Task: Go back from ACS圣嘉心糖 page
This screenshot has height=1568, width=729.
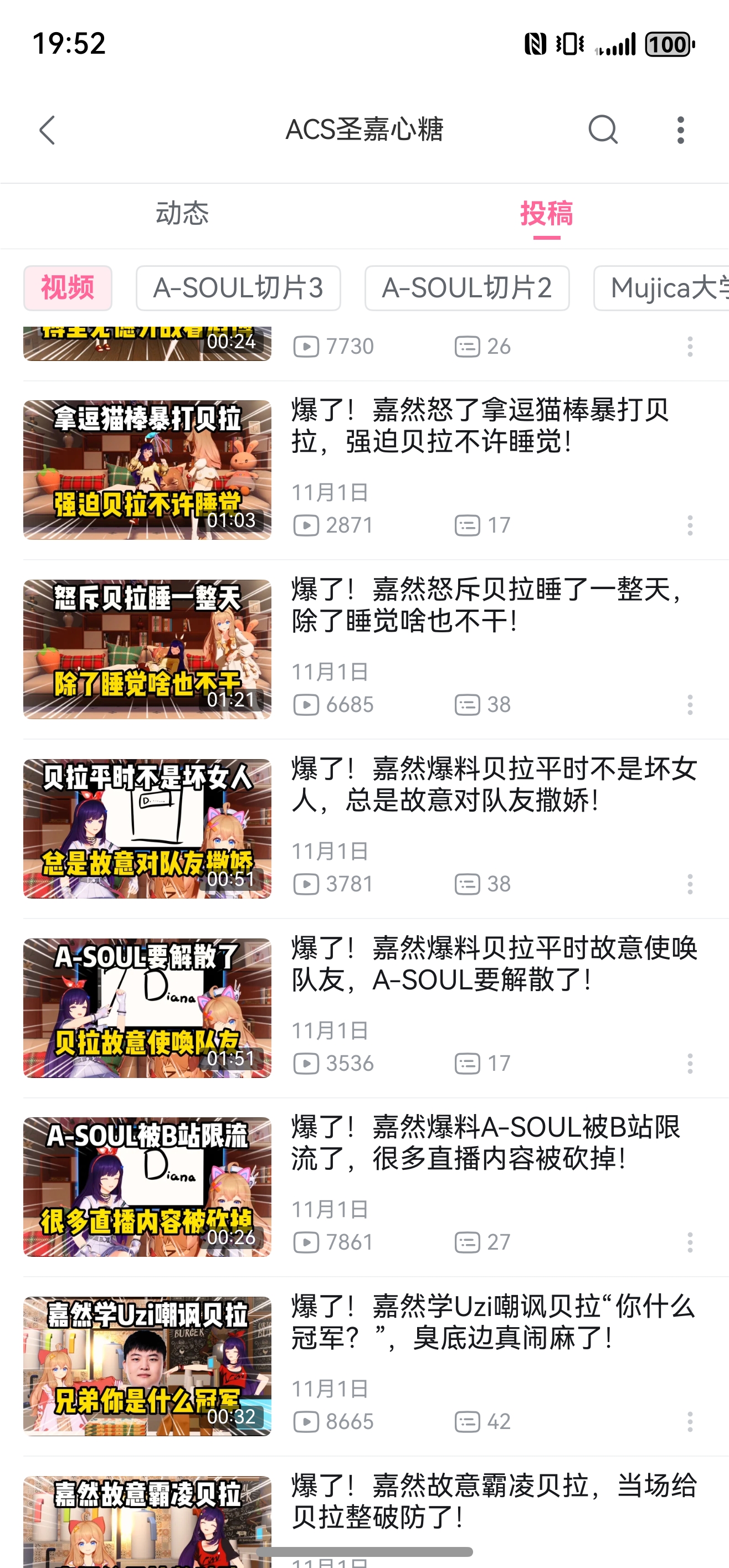Action: pos(48,130)
